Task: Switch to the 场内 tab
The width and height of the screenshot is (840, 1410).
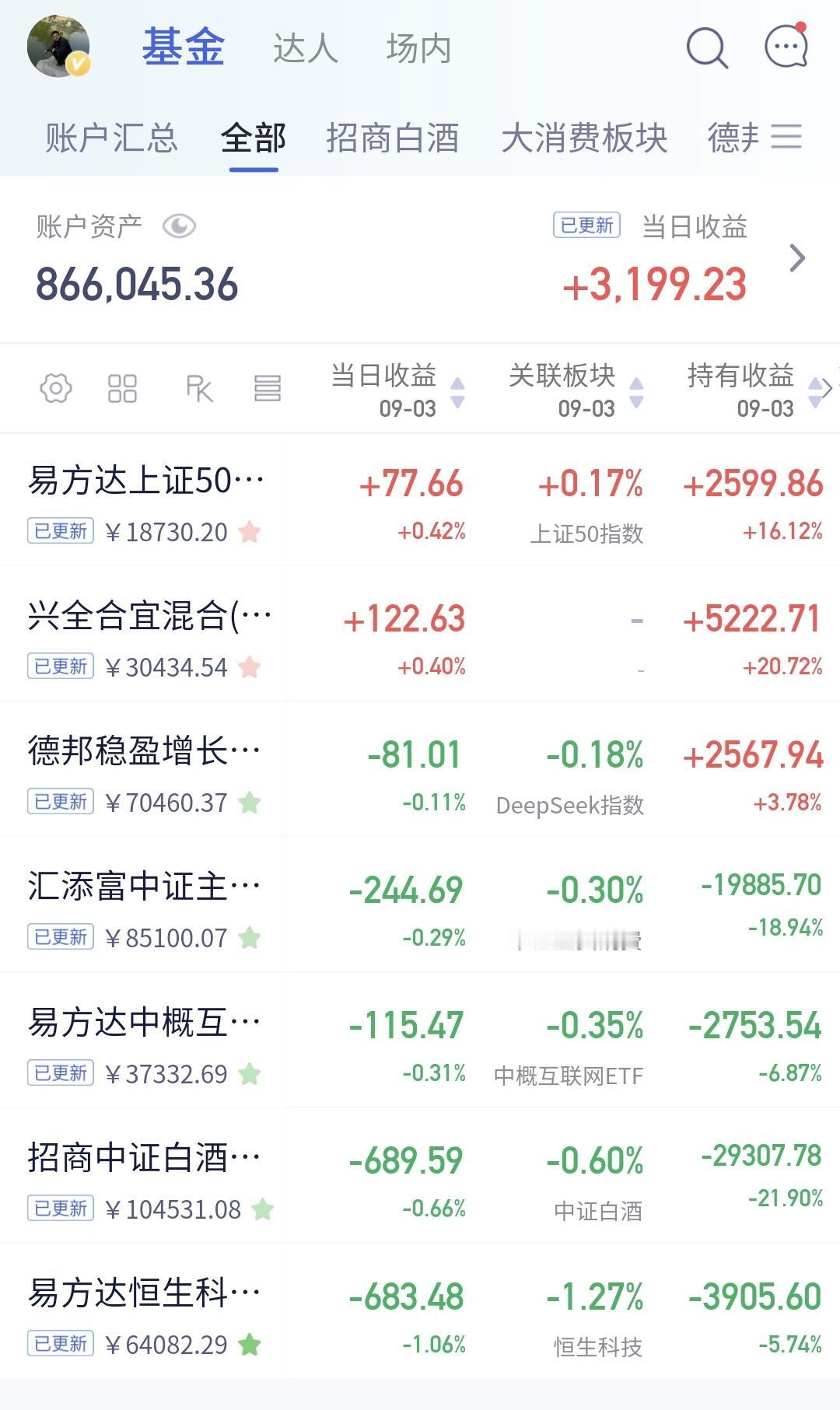Action: pos(418,48)
